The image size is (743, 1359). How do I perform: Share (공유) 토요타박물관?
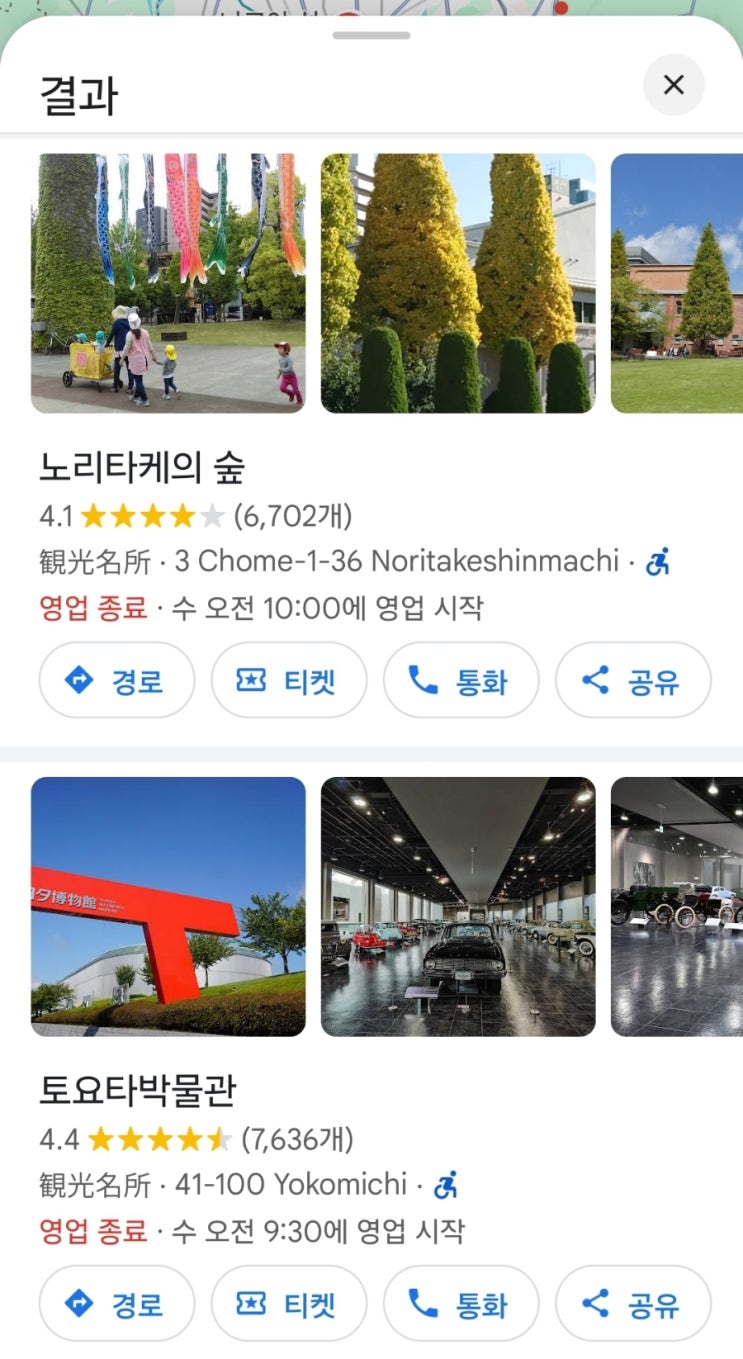[632, 1303]
